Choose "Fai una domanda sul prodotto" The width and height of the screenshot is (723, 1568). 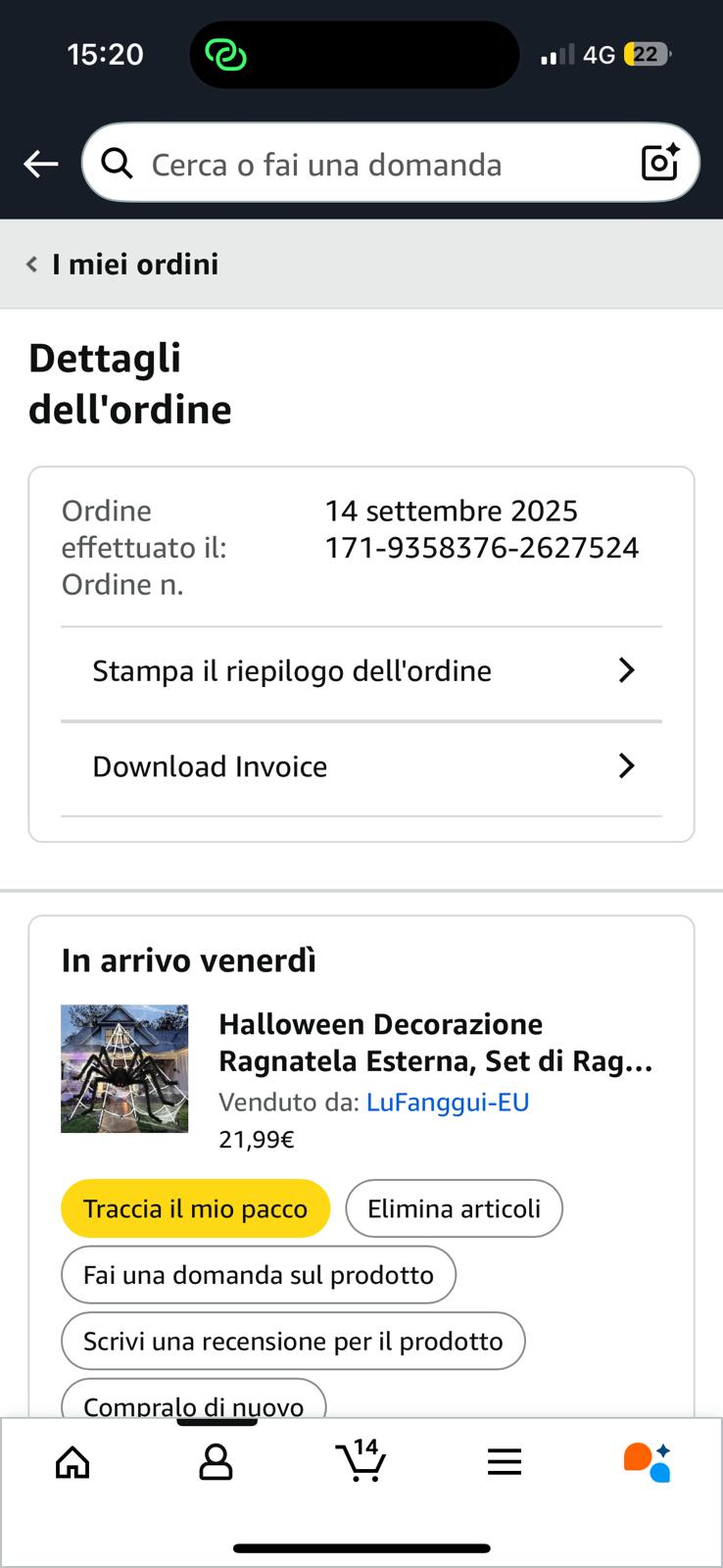click(x=259, y=1275)
